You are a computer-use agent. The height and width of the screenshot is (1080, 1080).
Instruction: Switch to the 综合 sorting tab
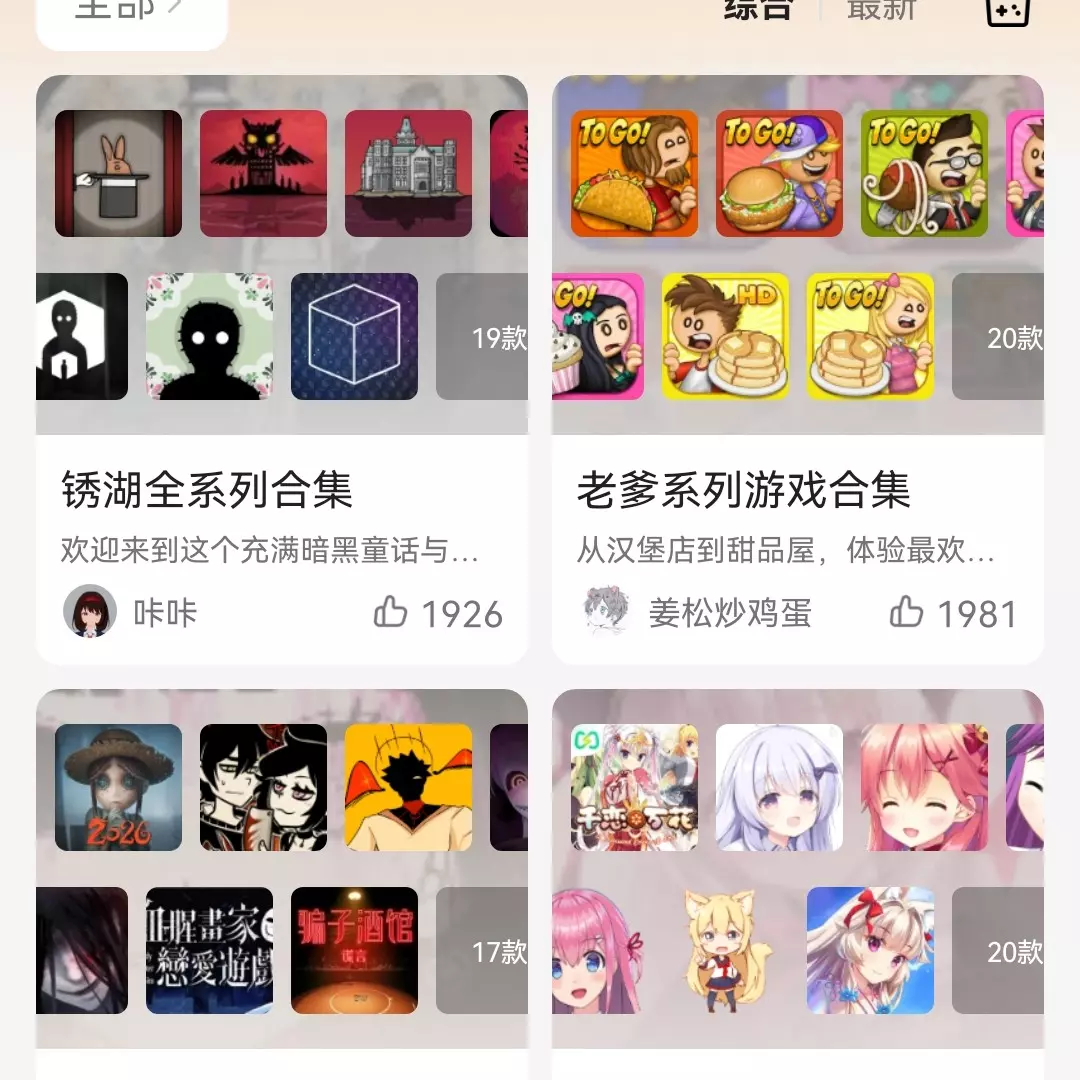point(759,10)
